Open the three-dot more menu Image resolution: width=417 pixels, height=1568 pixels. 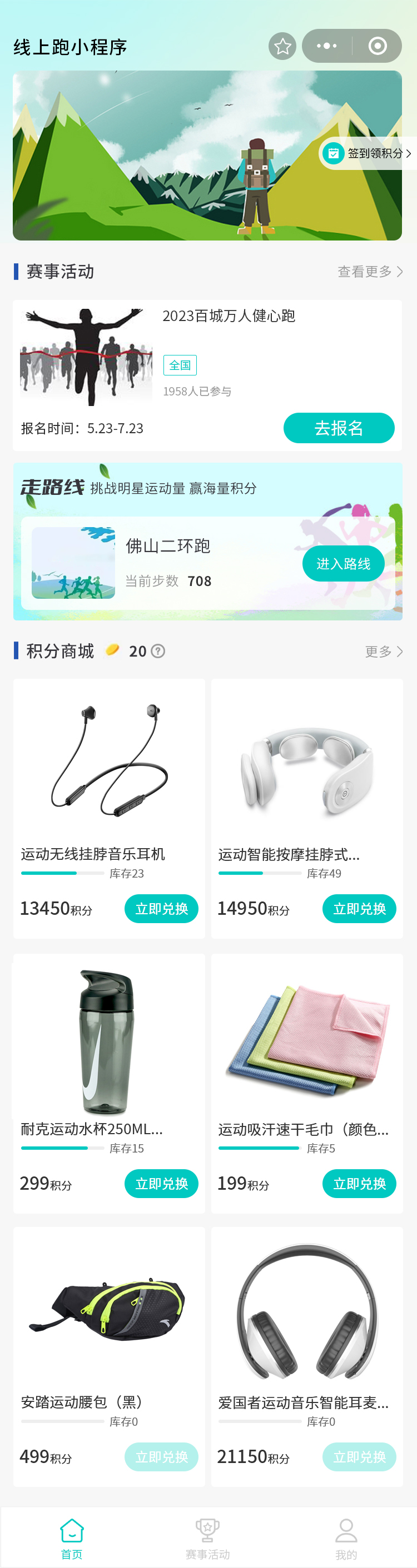tap(327, 46)
